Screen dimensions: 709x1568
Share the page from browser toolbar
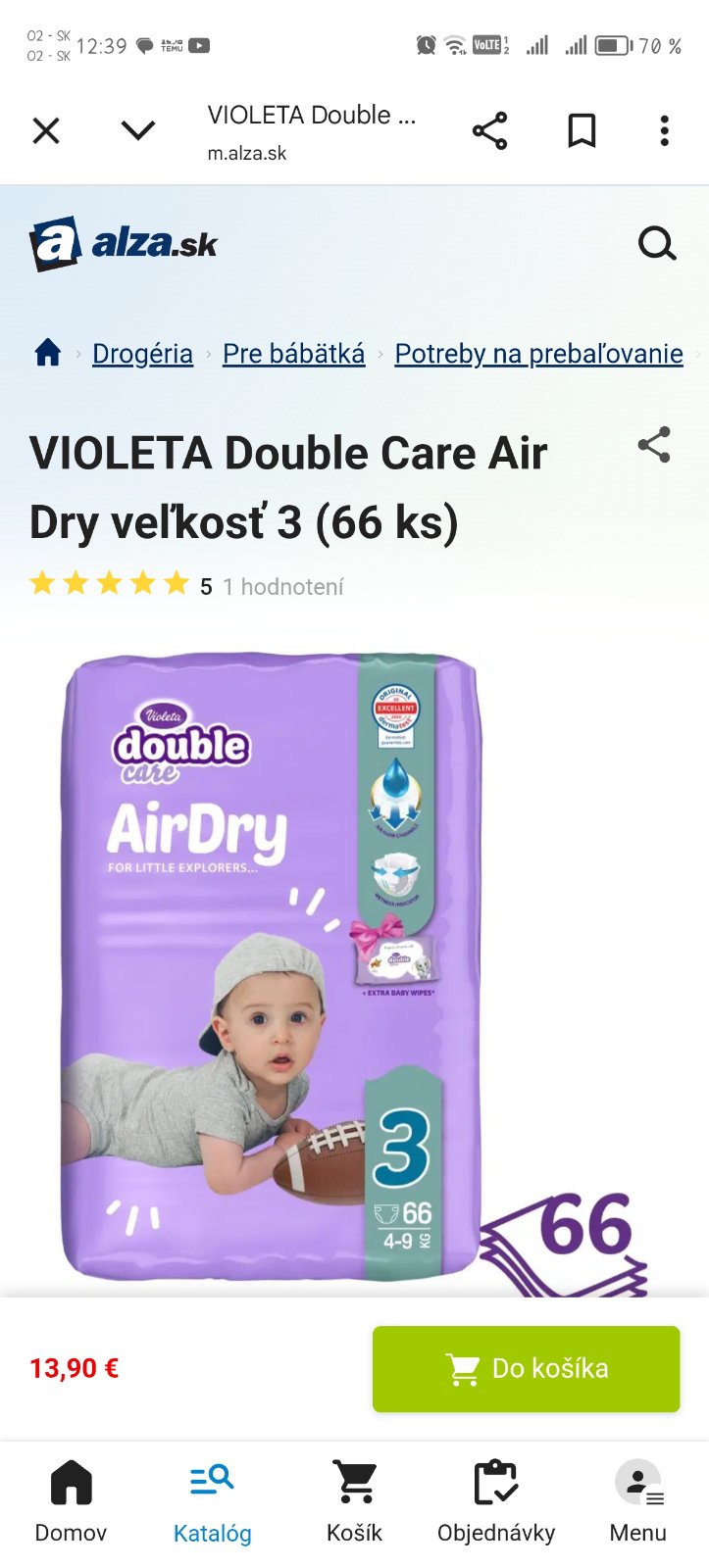[489, 130]
